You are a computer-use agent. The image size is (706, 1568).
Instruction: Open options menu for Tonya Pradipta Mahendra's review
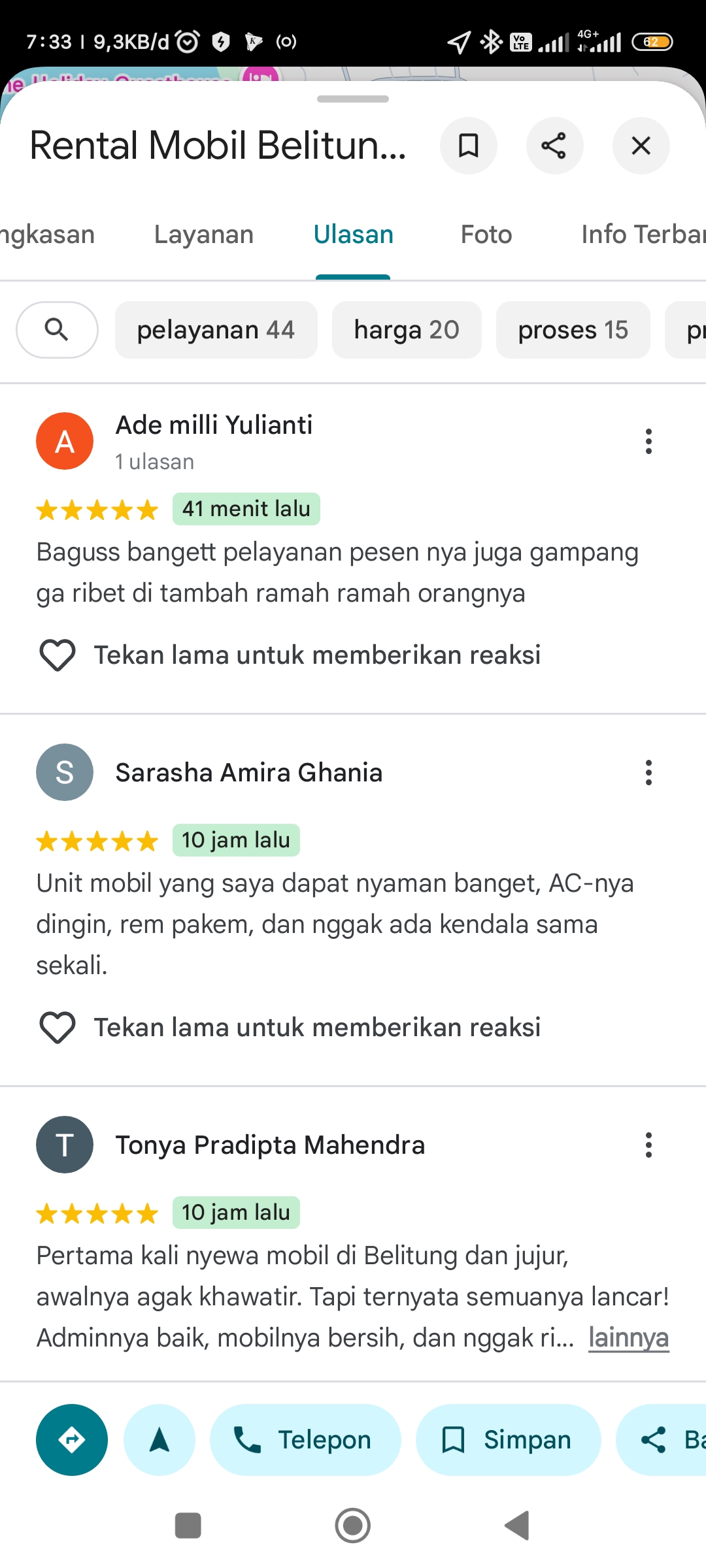click(648, 1145)
